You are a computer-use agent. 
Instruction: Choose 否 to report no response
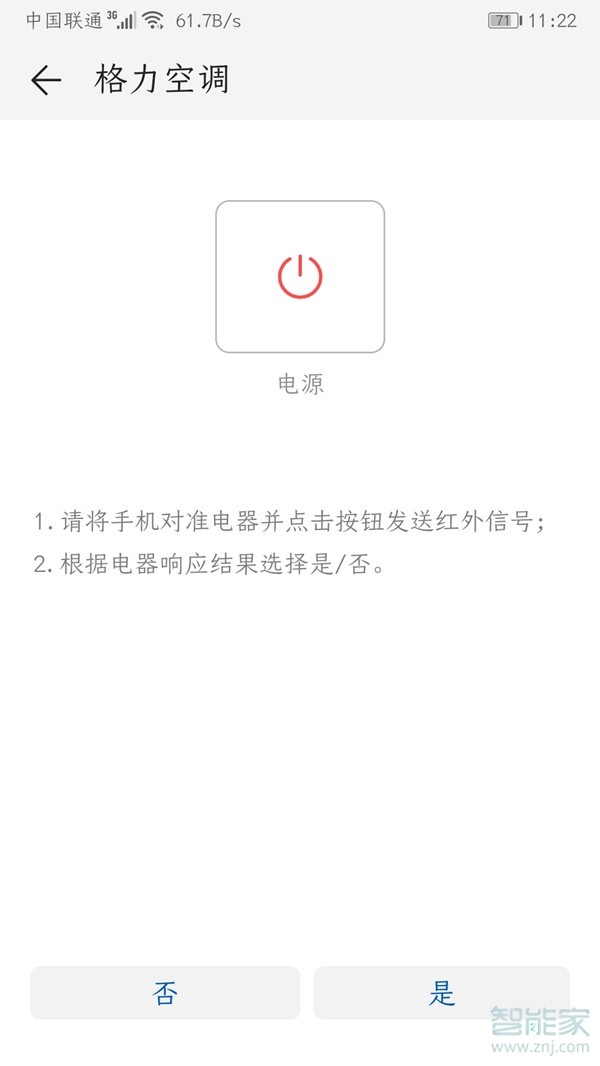[165, 993]
